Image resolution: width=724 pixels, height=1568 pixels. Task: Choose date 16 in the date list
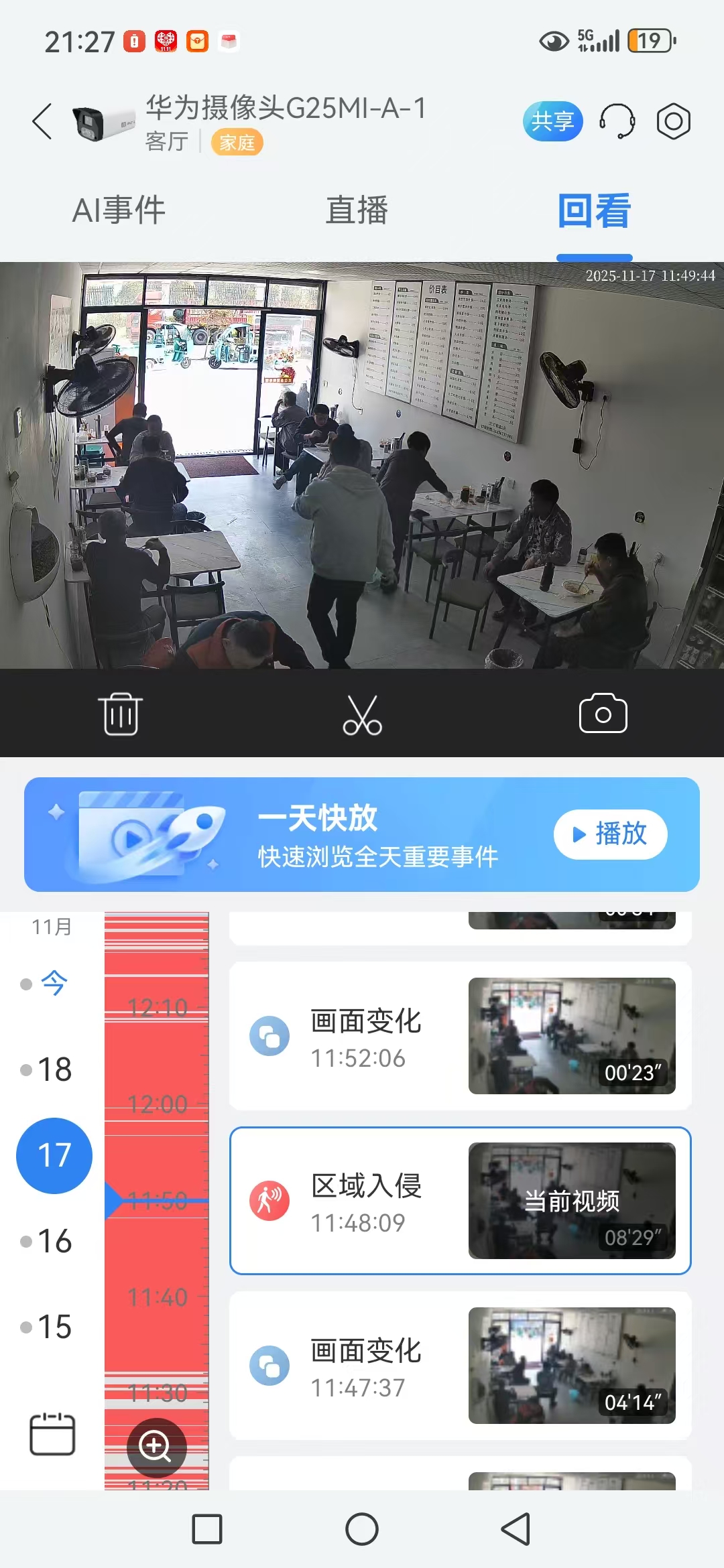coord(54,1241)
